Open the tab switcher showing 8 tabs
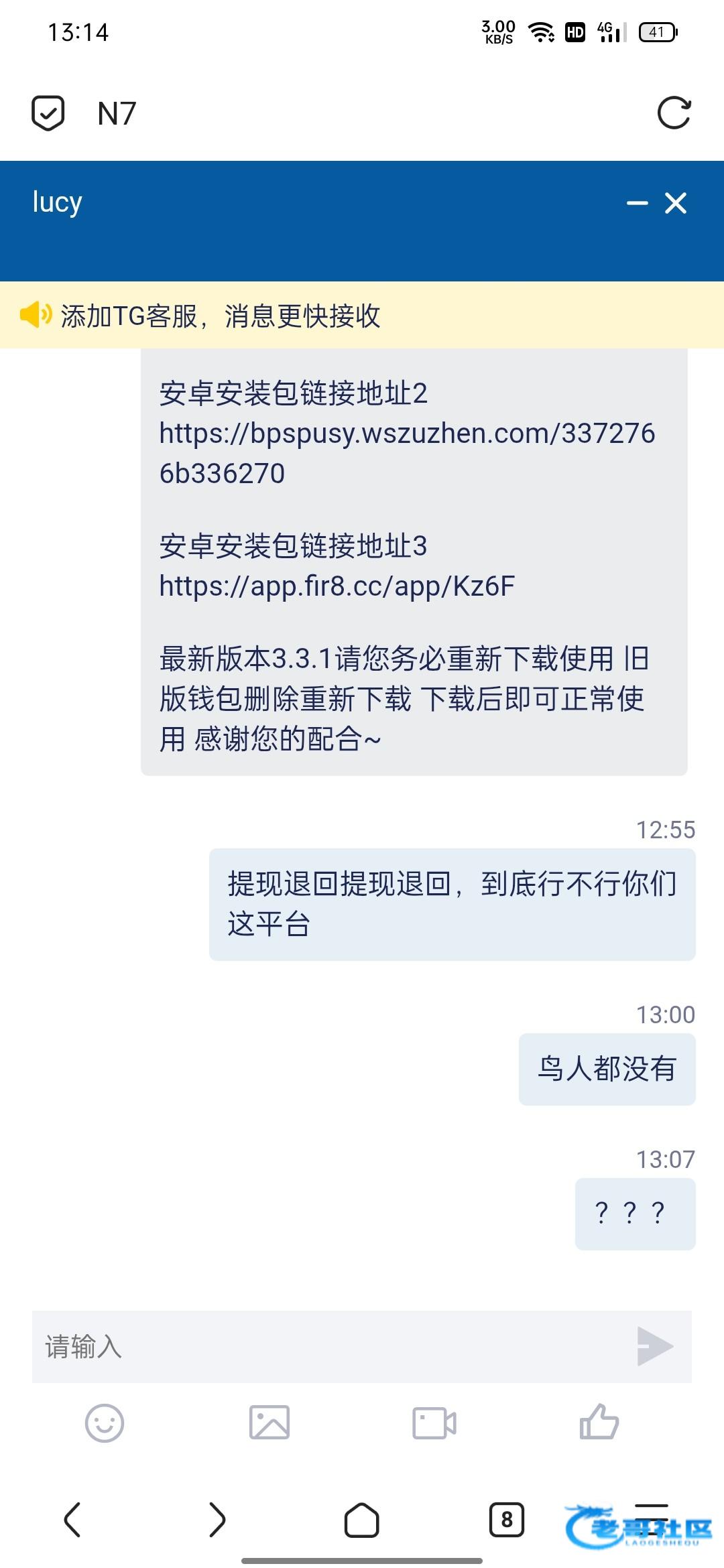The width and height of the screenshot is (724, 1568). [x=507, y=1520]
